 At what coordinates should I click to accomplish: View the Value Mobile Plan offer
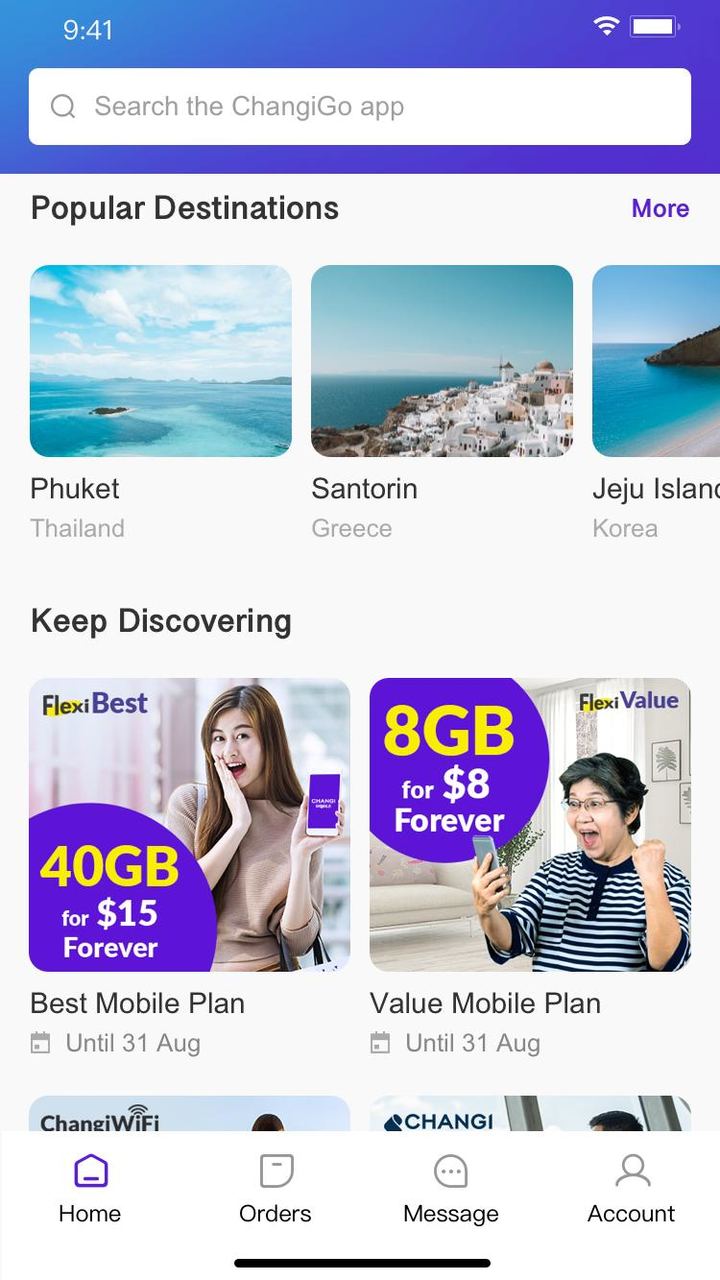point(530,825)
